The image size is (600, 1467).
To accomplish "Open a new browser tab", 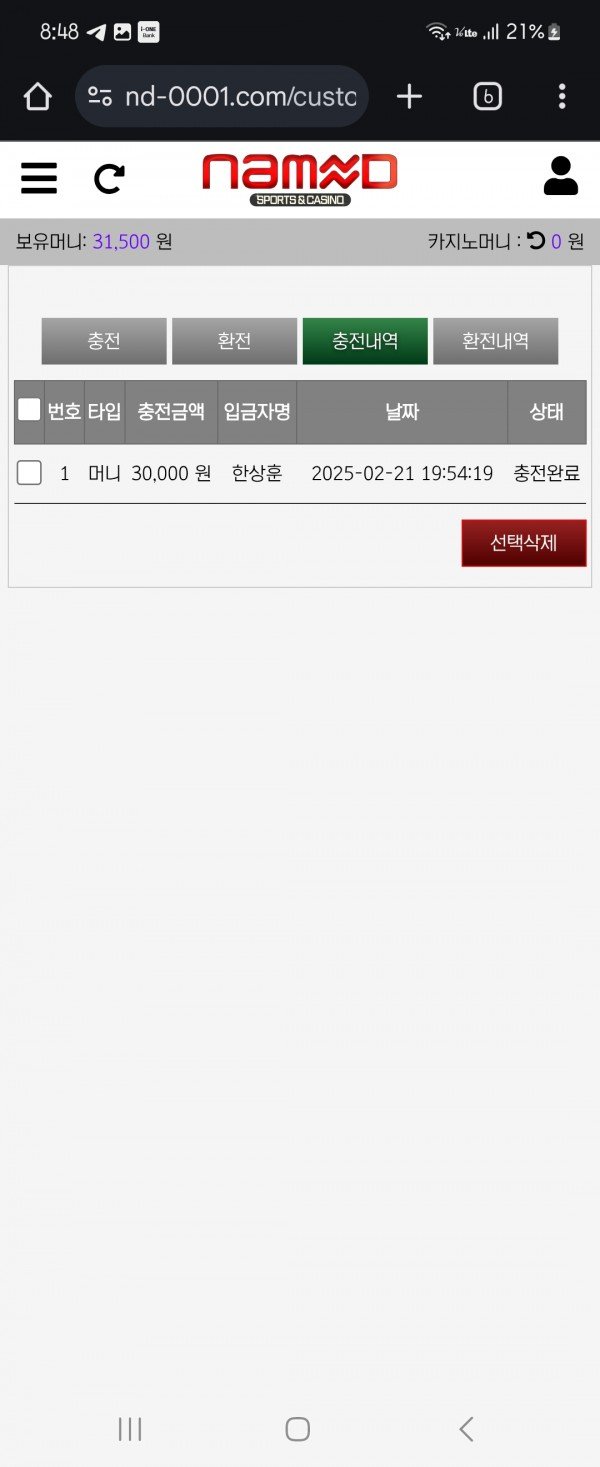I will [409, 96].
